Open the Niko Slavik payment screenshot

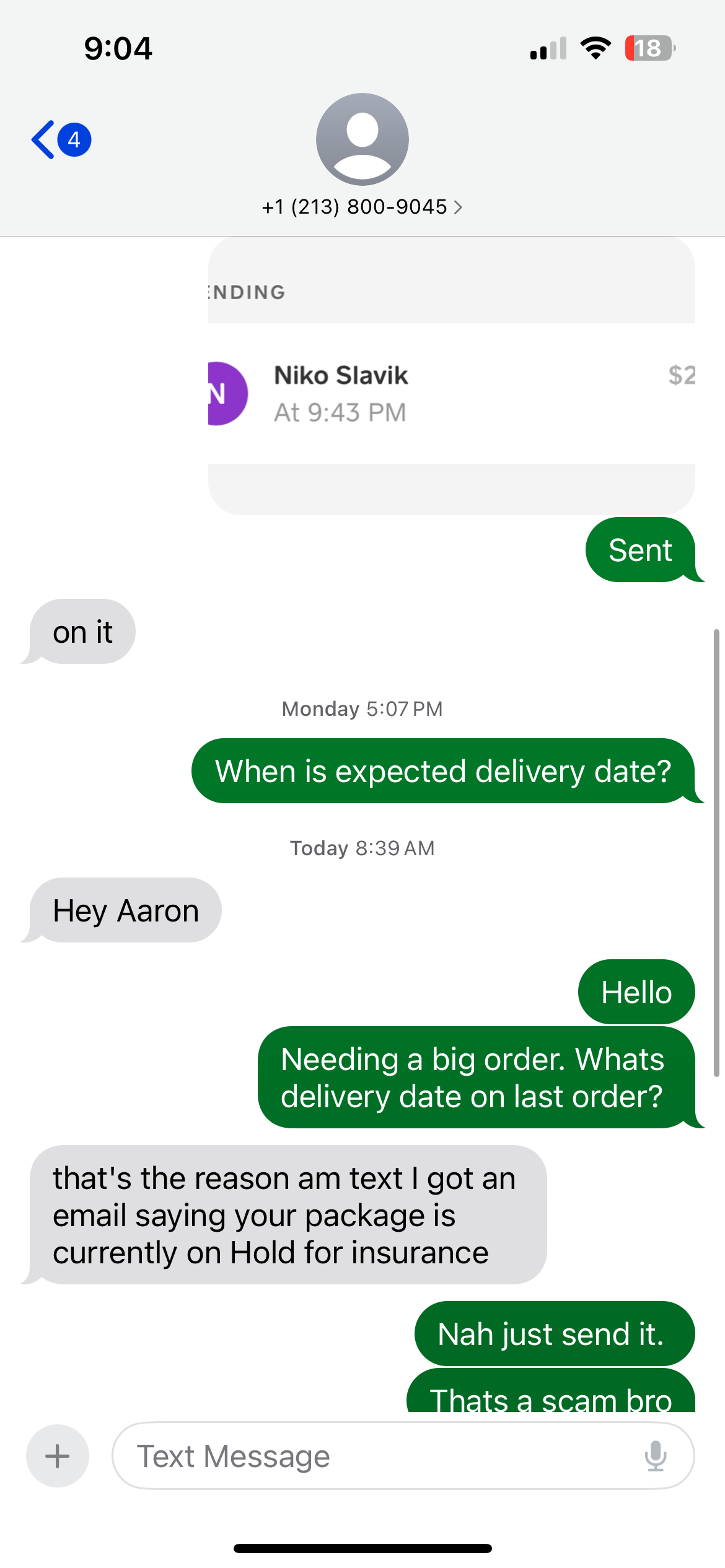tap(451, 375)
